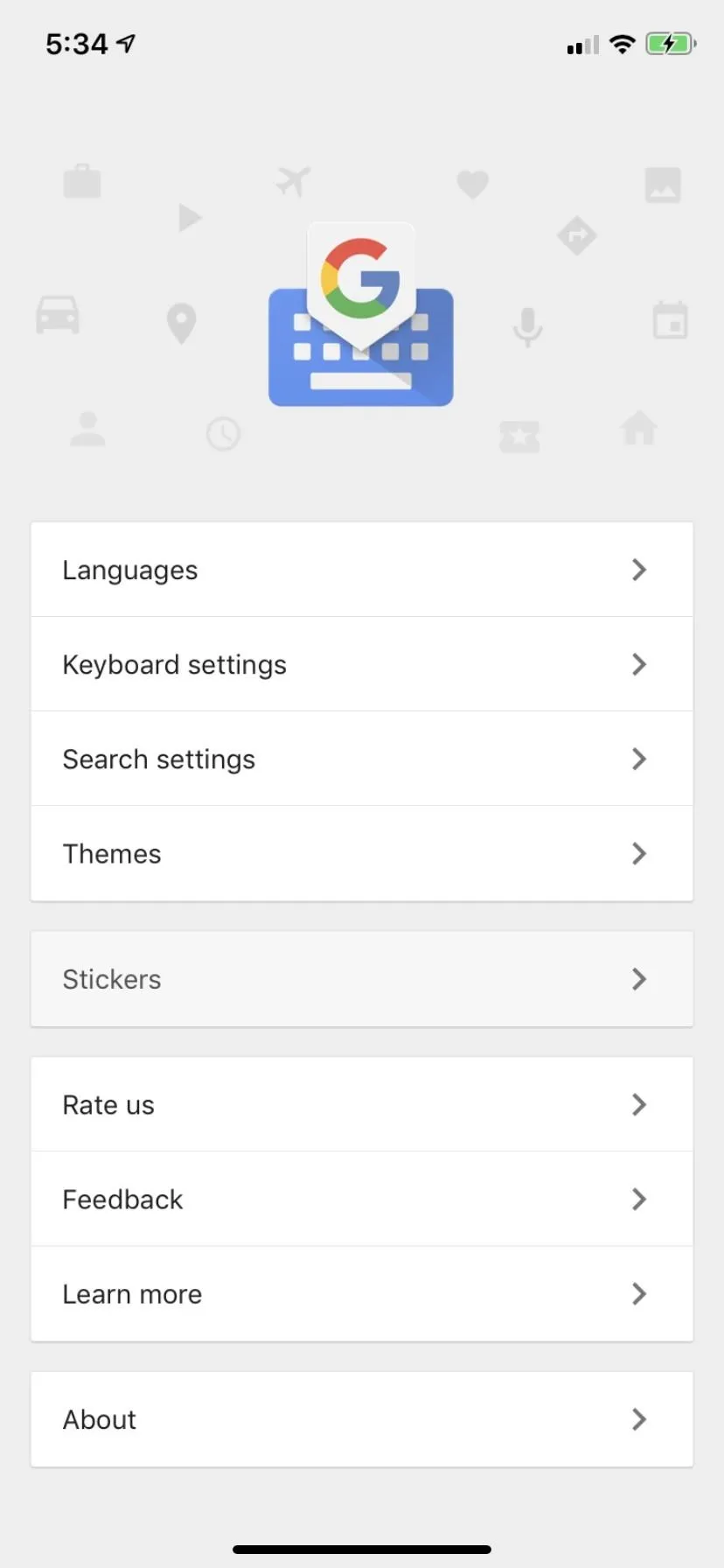The image size is (724, 1568).
Task: Tap Learn more
Action: [x=362, y=1293]
